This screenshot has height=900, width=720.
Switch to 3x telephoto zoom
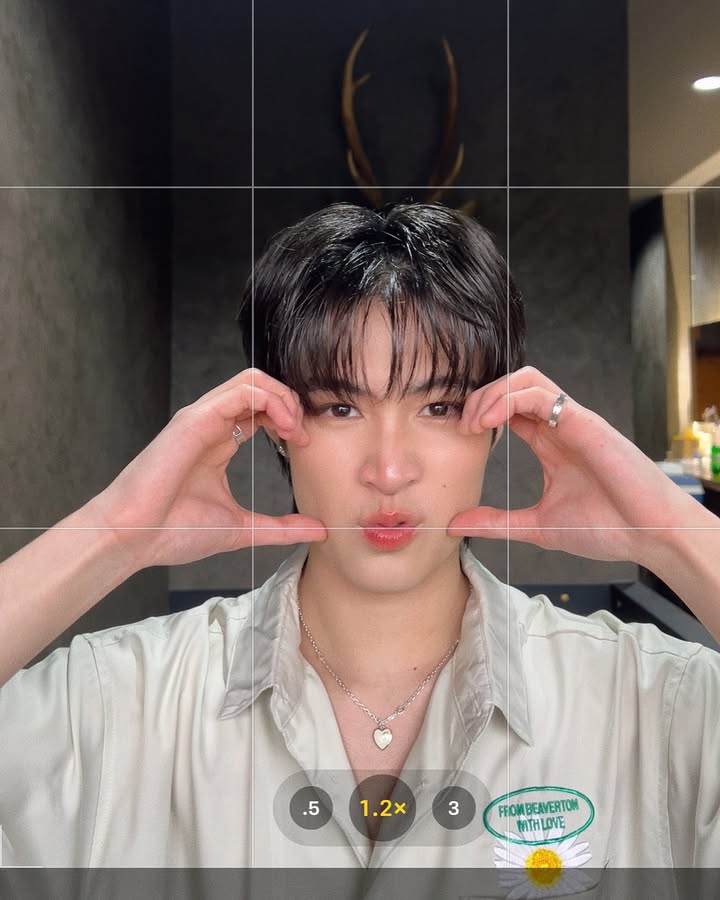click(453, 808)
